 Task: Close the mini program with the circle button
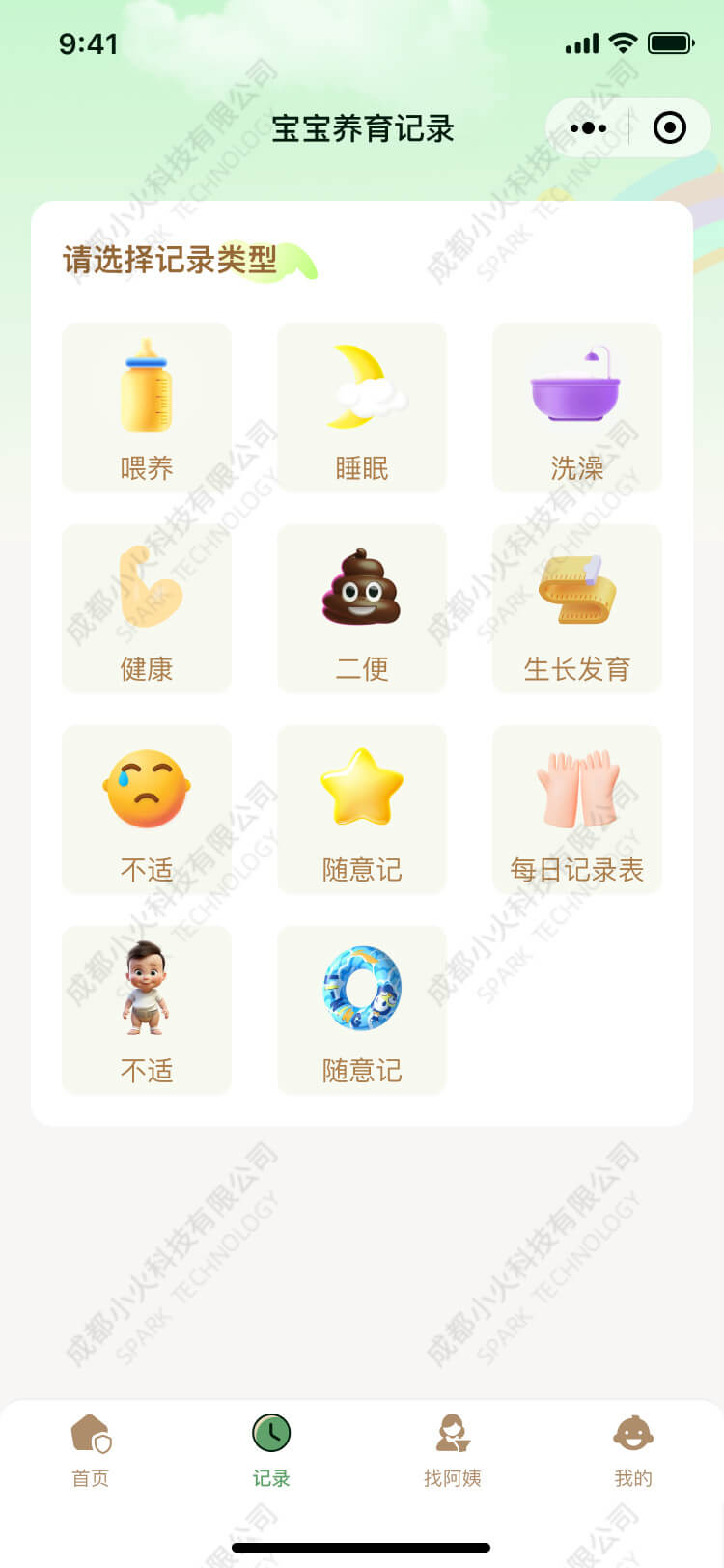click(x=670, y=127)
